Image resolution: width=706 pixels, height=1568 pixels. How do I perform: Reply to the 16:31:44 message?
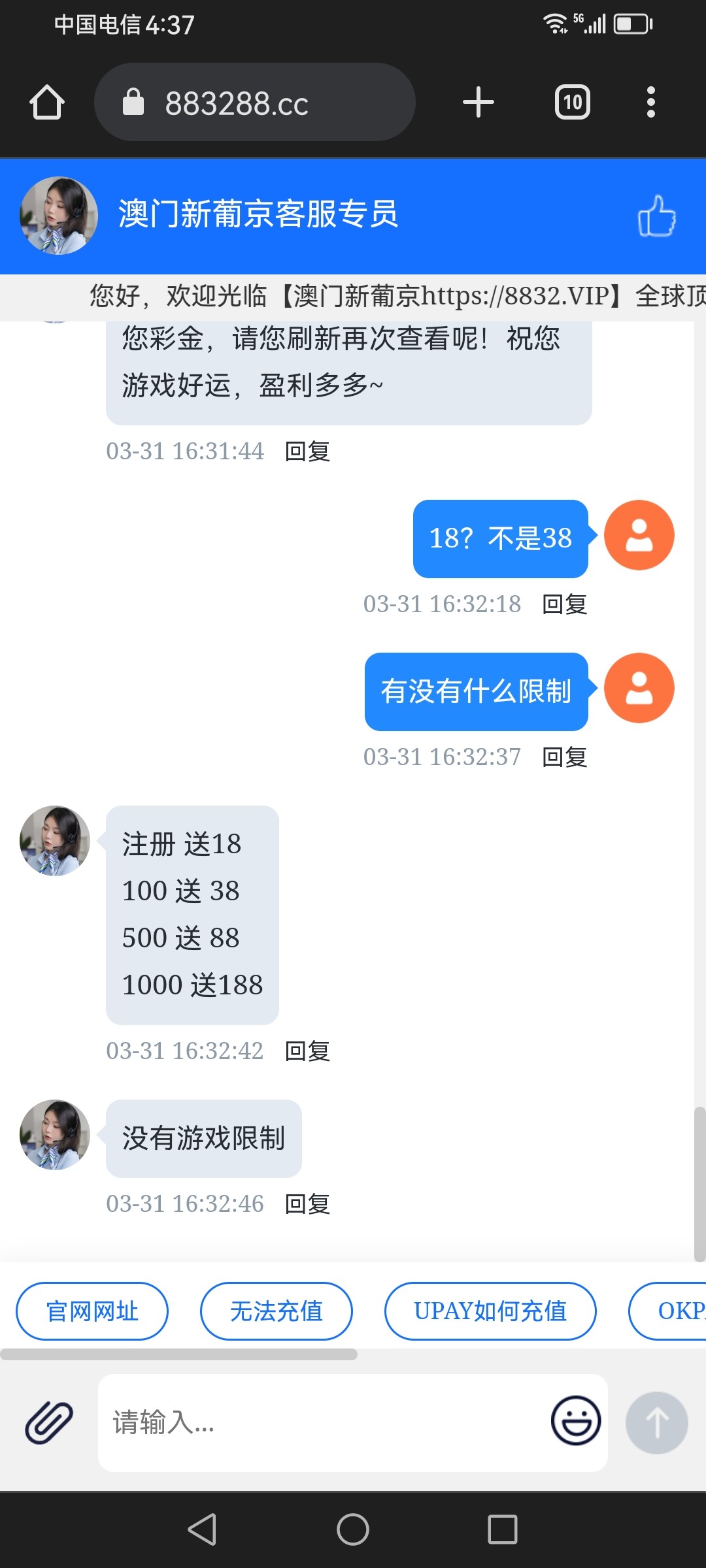pyautogui.click(x=307, y=451)
